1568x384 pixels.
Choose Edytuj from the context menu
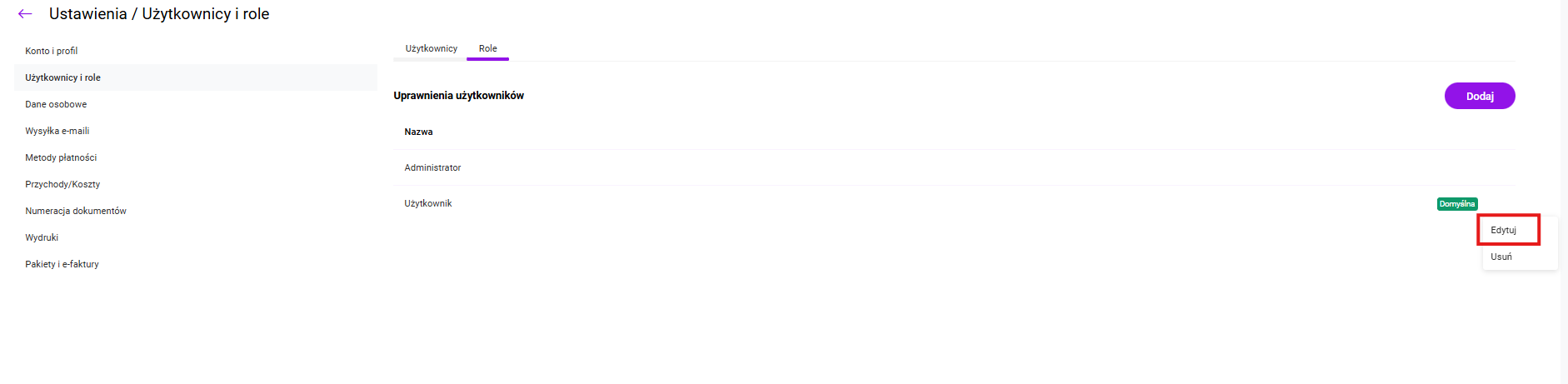(1504, 230)
